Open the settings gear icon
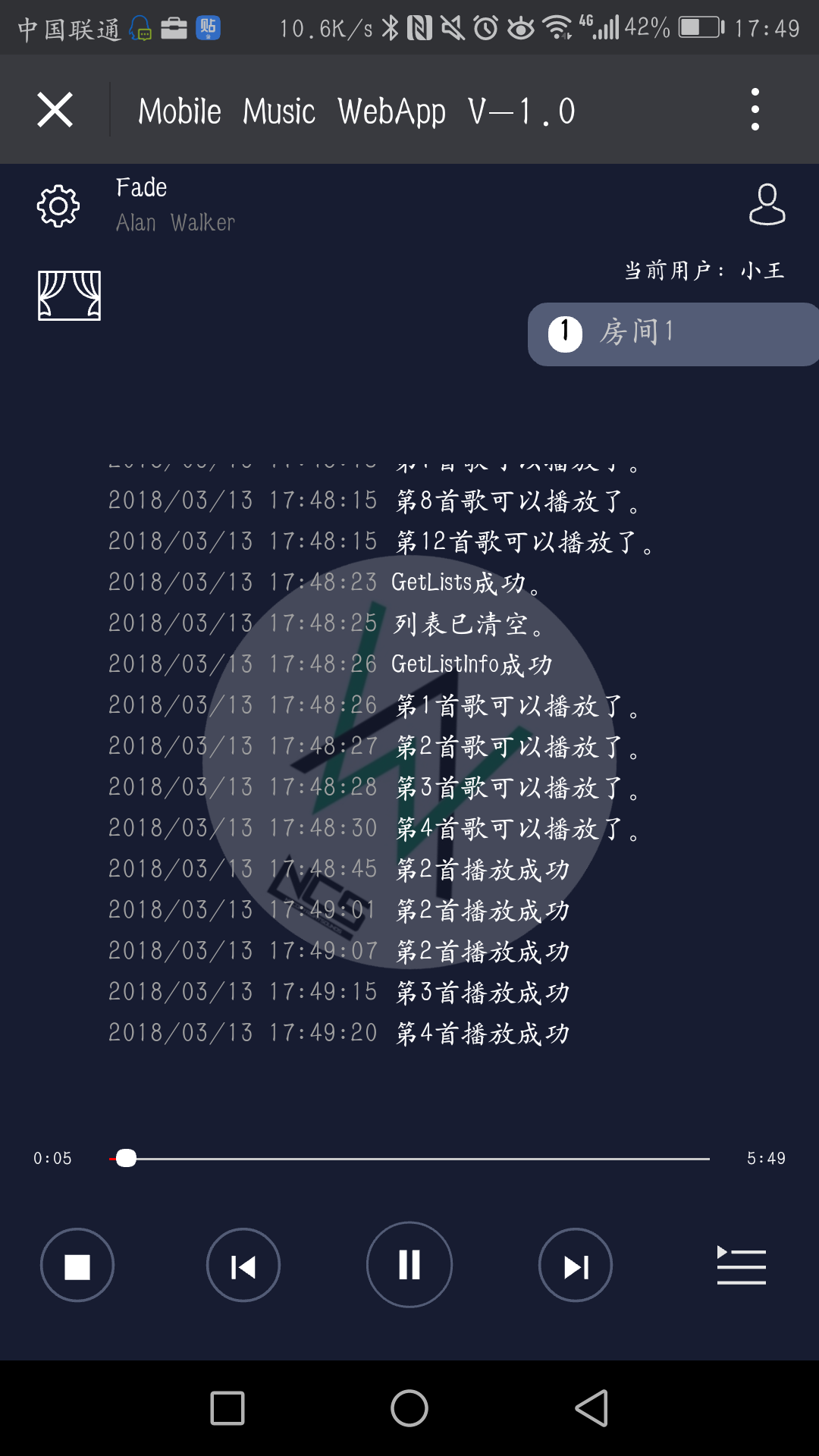The image size is (819, 1456). [x=58, y=206]
